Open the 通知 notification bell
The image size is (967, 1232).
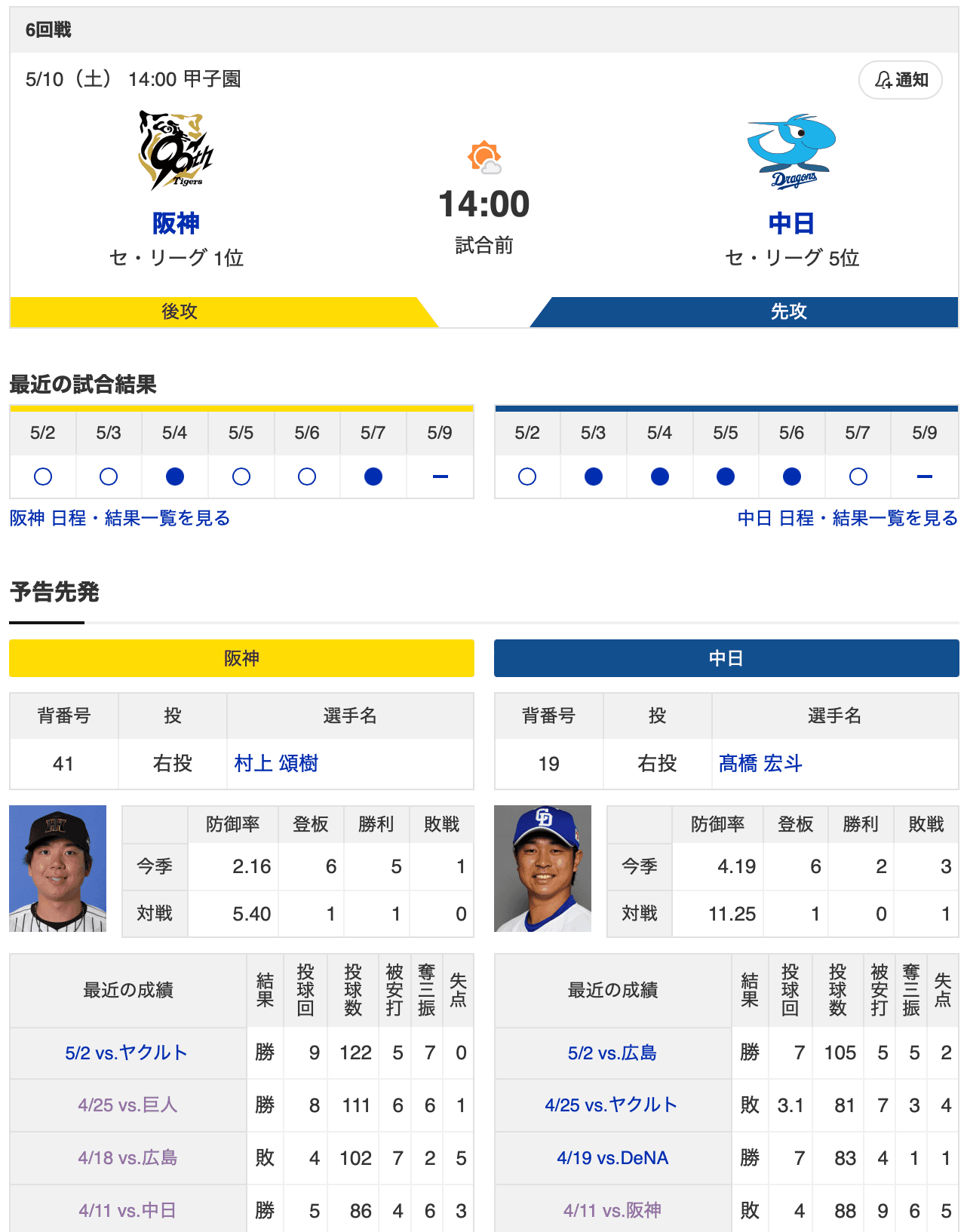(x=901, y=80)
